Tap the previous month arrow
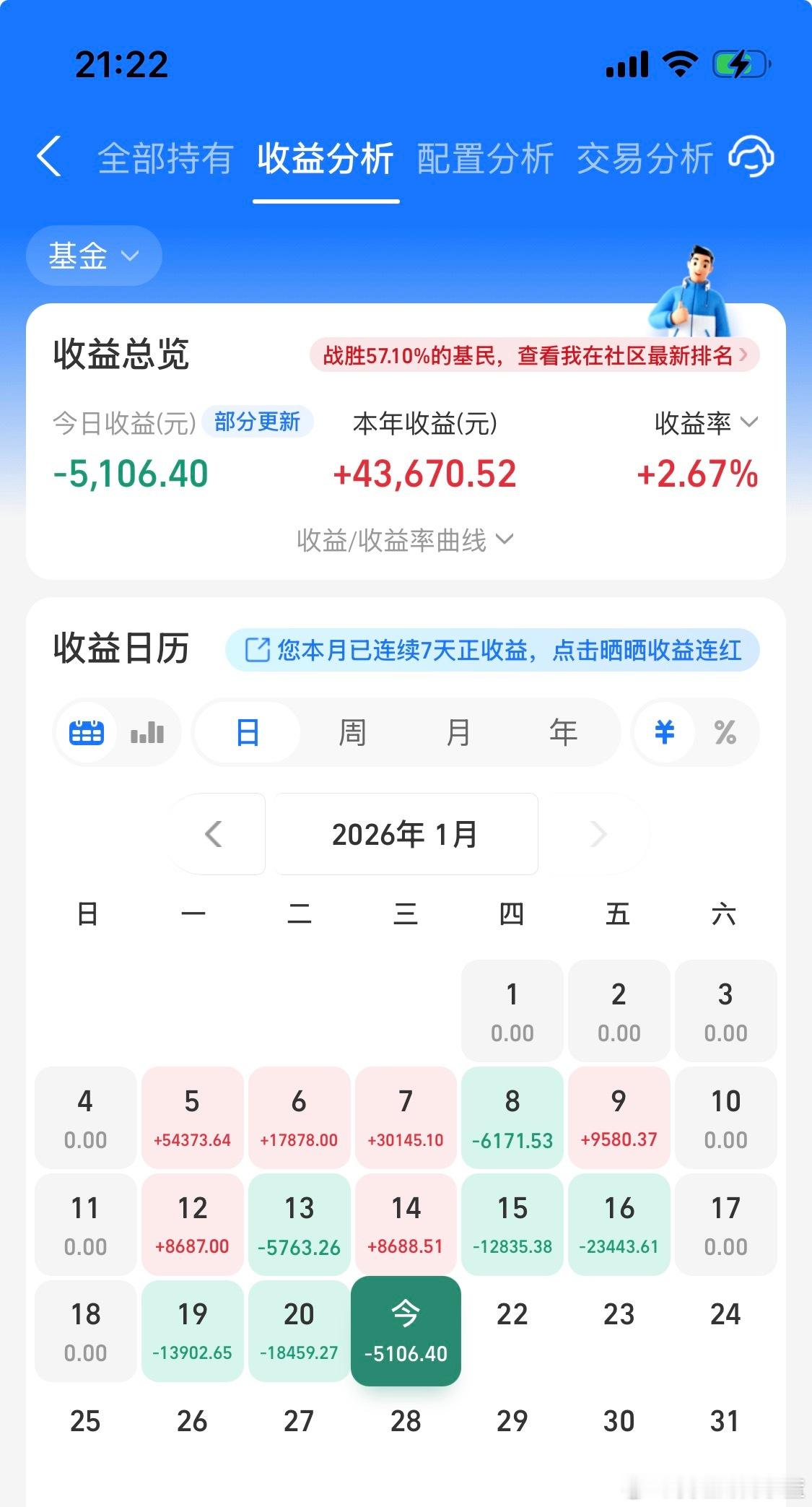 pyautogui.click(x=214, y=834)
